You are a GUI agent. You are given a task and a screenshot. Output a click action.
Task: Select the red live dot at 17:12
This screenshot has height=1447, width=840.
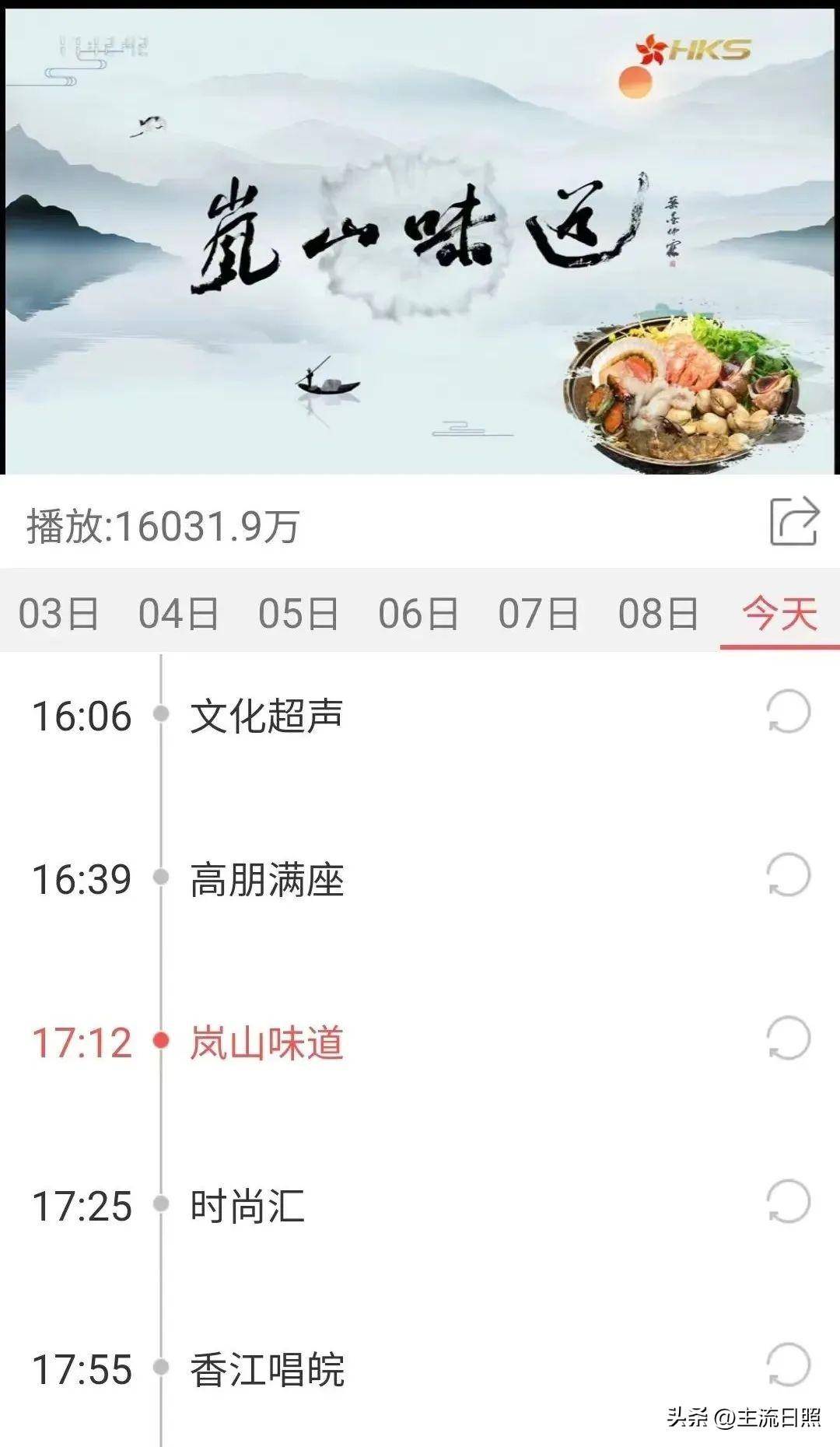(161, 1039)
